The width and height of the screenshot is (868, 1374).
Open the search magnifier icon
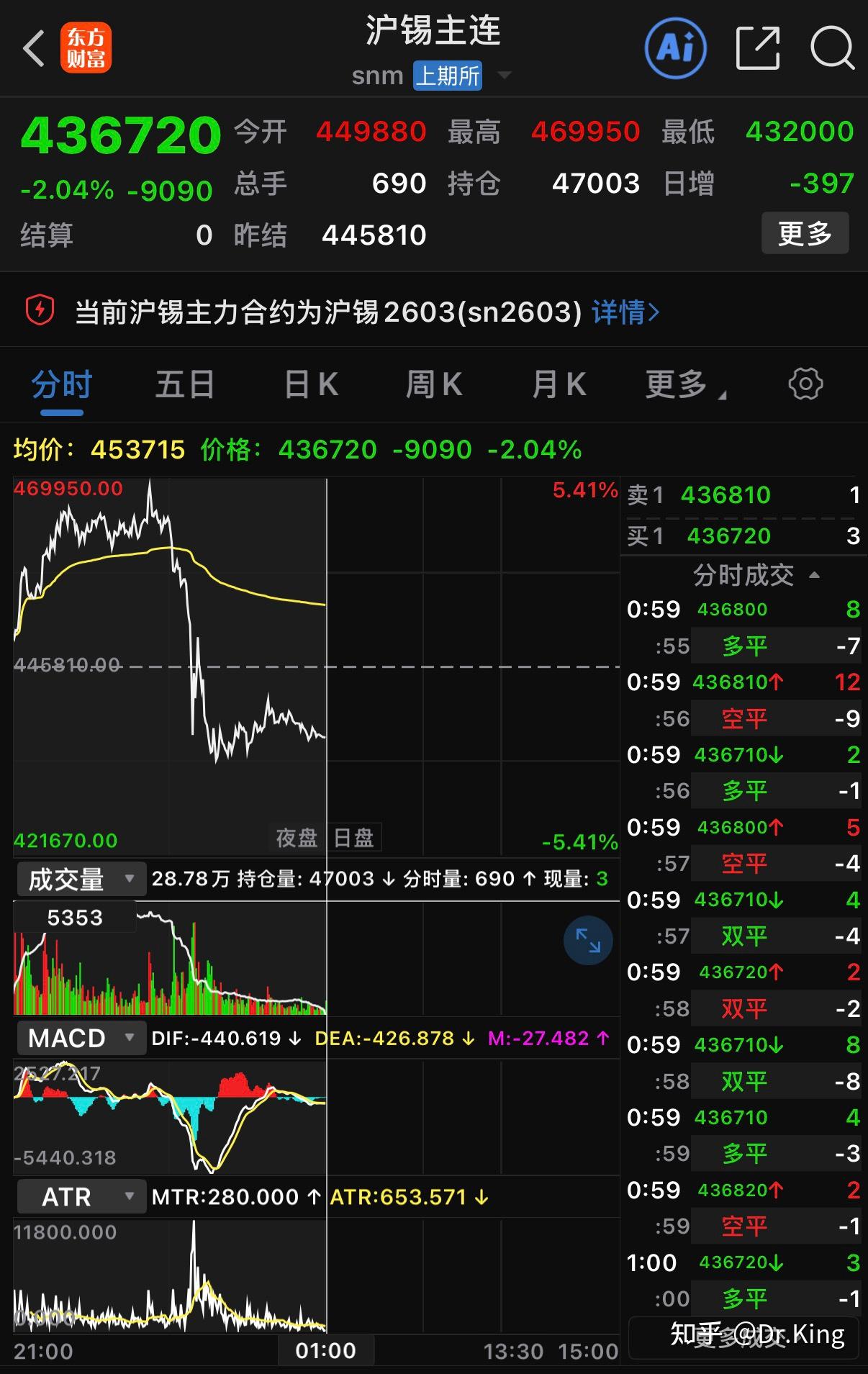pyautogui.click(x=832, y=49)
